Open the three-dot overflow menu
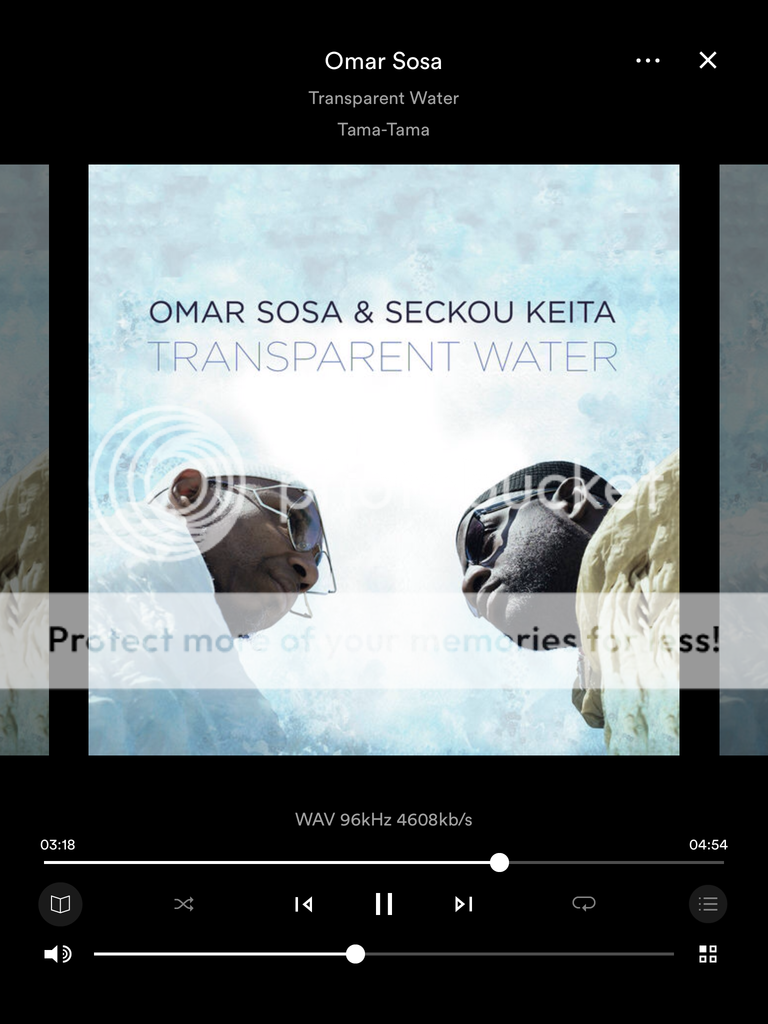768x1024 pixels. pyautogui.click(x=648, y=61)
